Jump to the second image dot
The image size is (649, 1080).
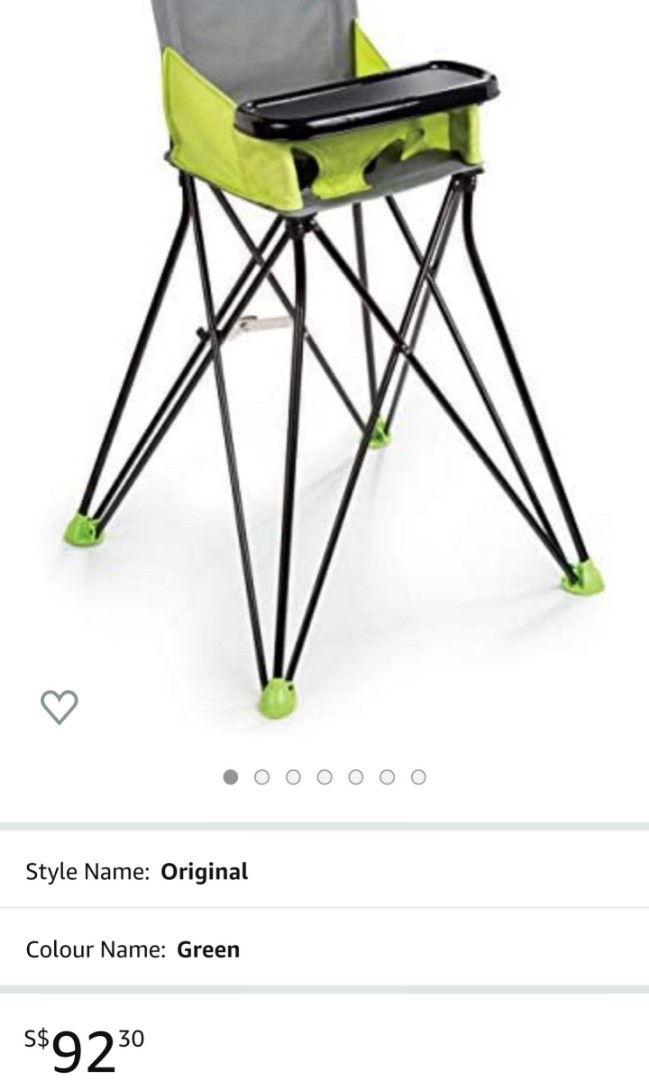coord(262,777)
